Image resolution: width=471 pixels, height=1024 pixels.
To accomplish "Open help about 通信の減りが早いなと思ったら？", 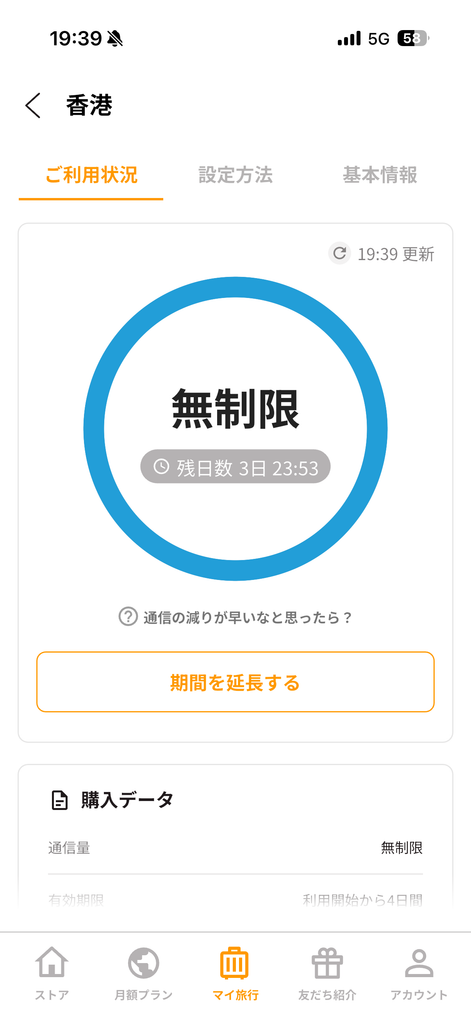I will (236, 616).
